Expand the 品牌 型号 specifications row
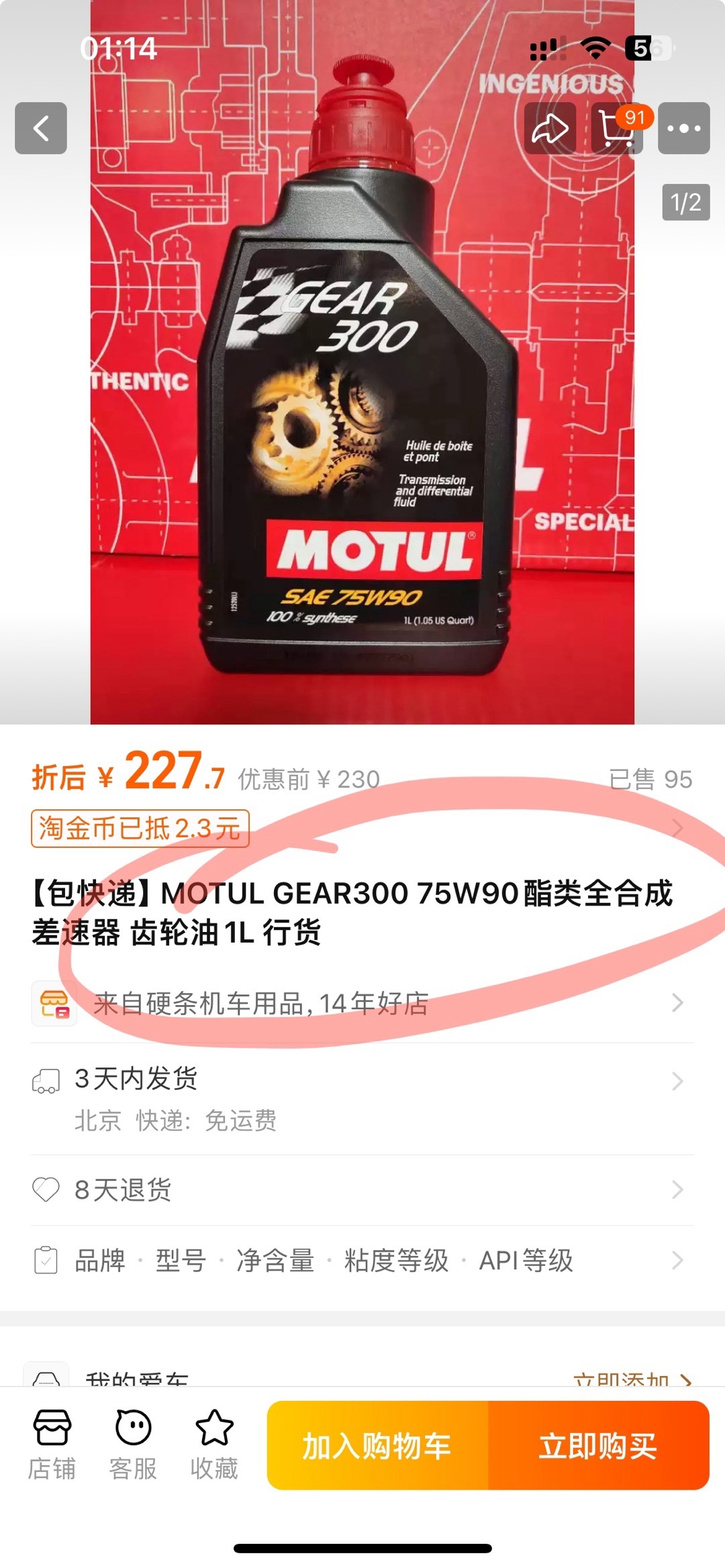This screenshot has height=1568, width=725. [362, 1260]
